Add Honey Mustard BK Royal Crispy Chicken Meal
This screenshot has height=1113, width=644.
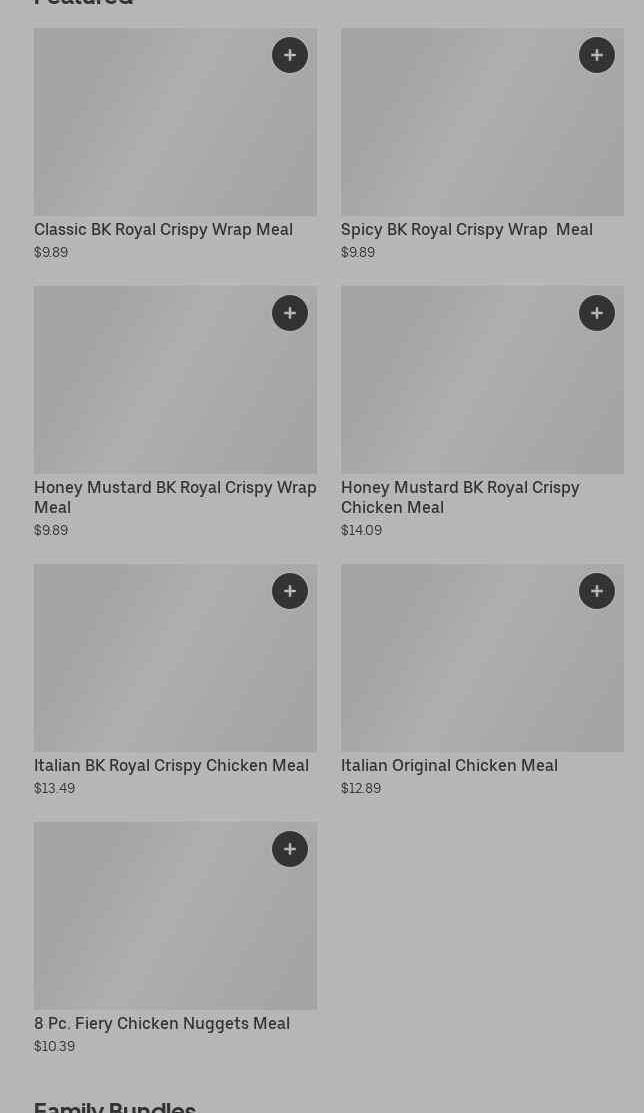click(x=597, y=313)
